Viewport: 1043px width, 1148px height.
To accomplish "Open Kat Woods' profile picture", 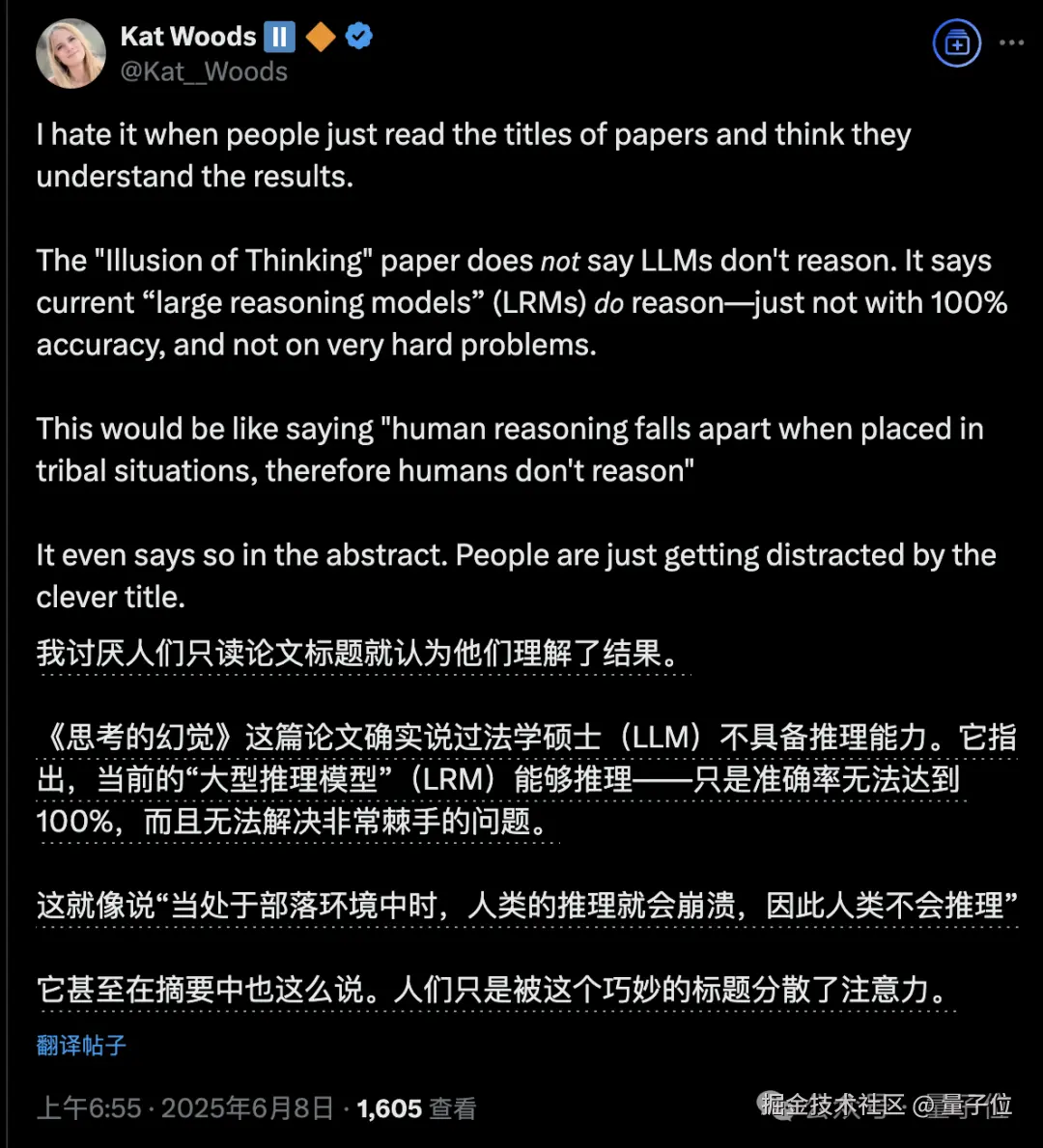I will (x=70, y=54).
